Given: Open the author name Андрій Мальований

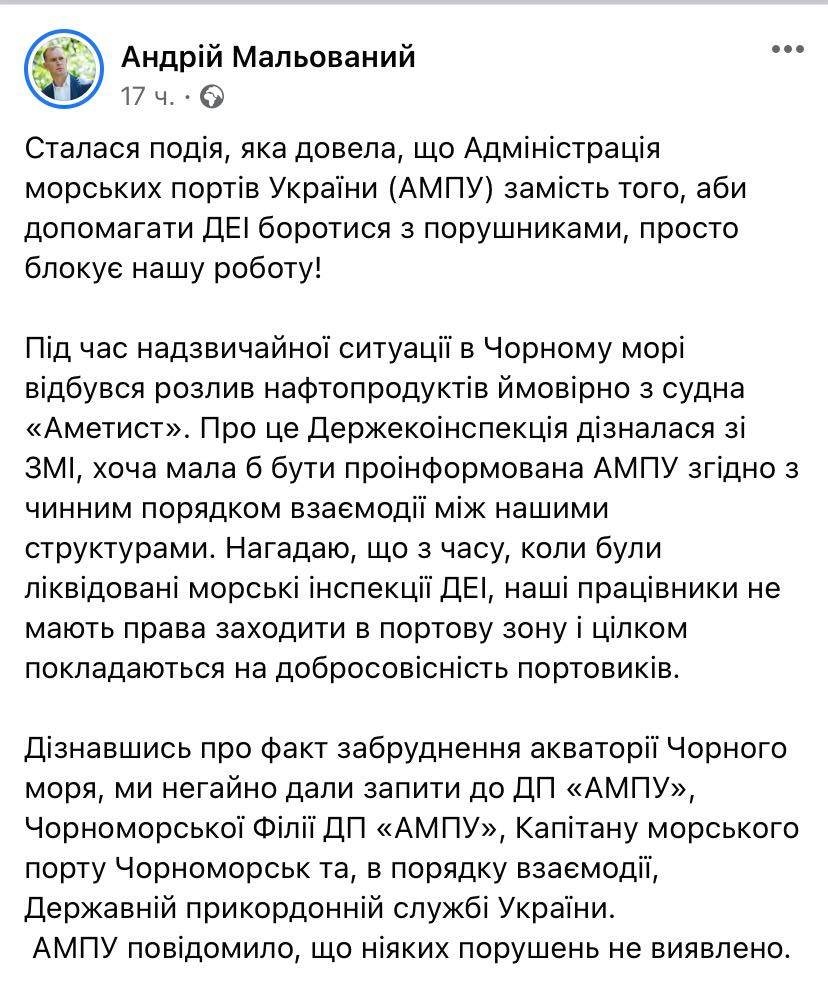Looking at the screenshot, I should (x=268, y=56).
